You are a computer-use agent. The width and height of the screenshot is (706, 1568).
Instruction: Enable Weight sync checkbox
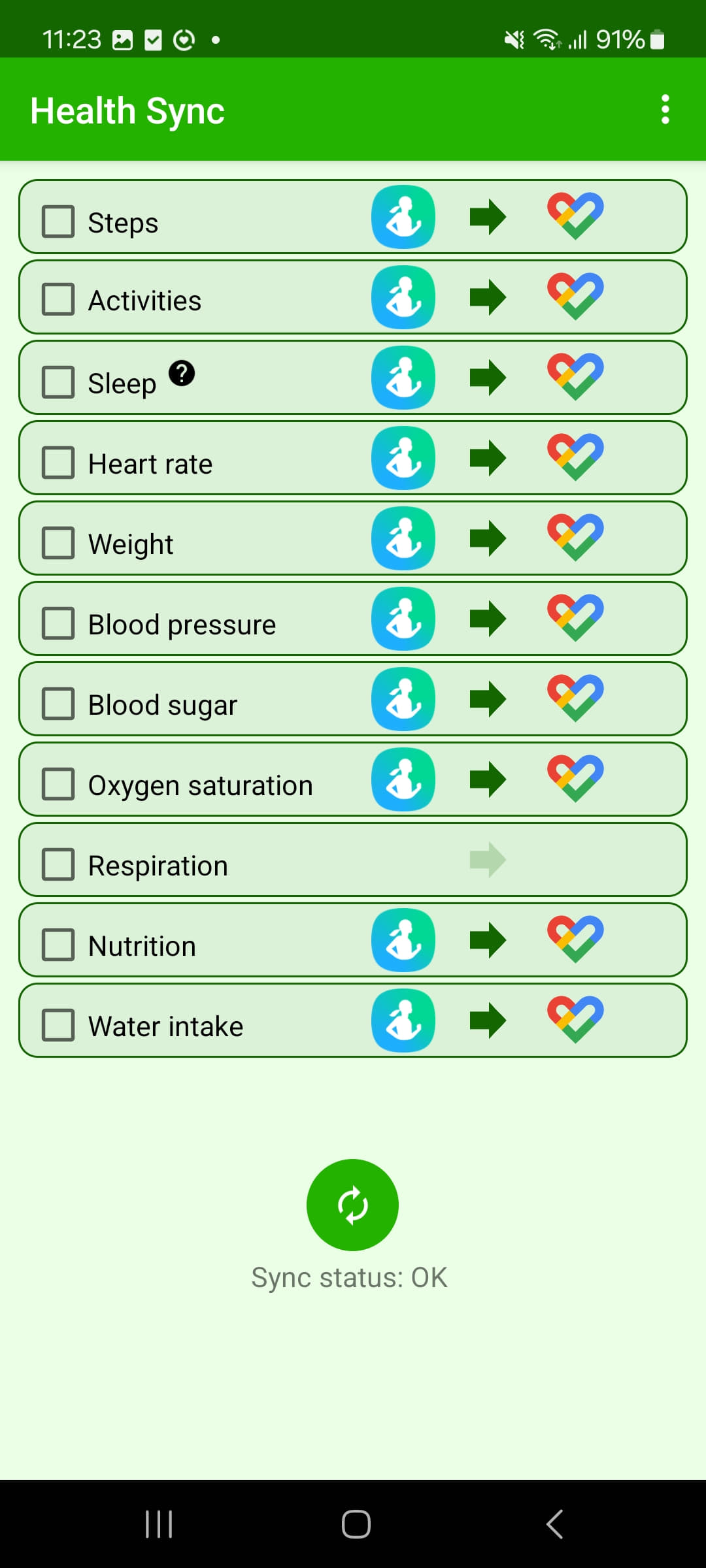pyautogui.click(x=58, y=543)
